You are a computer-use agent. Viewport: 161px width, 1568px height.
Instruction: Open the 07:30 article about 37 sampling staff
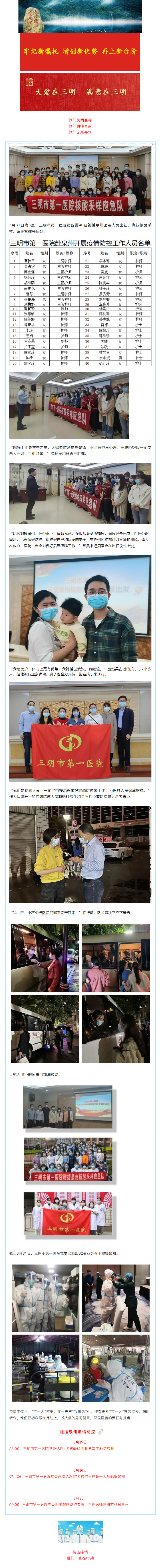pos(74,1477)
